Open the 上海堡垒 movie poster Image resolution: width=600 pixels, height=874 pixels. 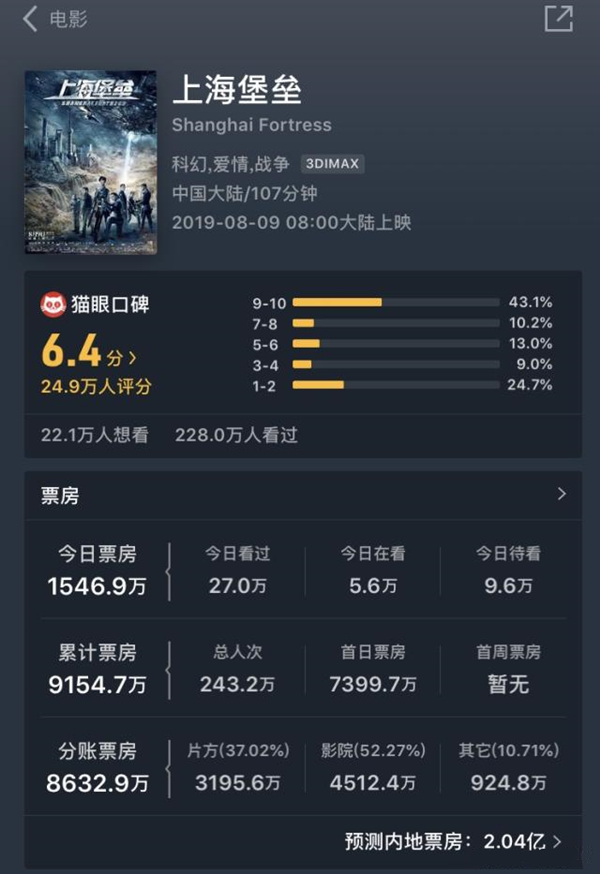[x=91, y=161]
